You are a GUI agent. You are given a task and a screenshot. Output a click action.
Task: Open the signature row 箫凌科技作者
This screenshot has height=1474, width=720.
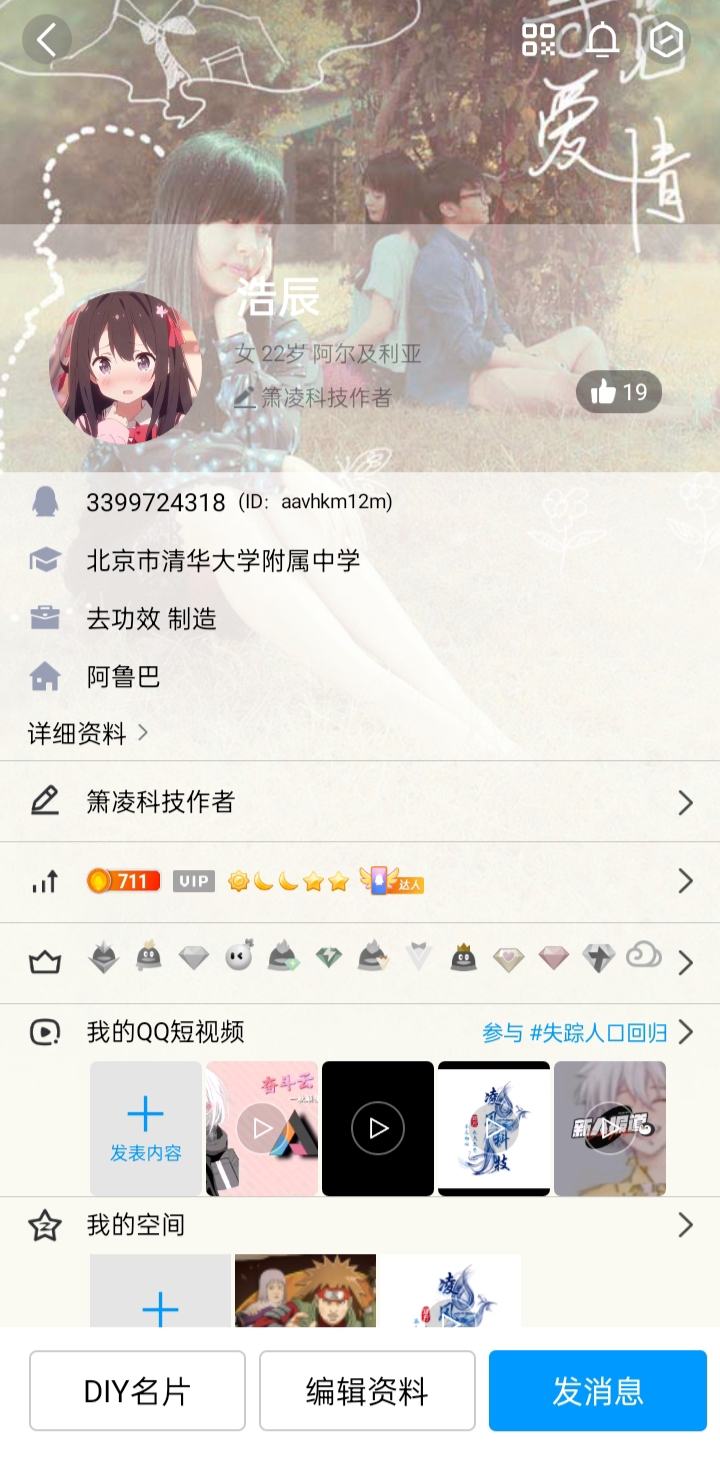click(360, 802)
